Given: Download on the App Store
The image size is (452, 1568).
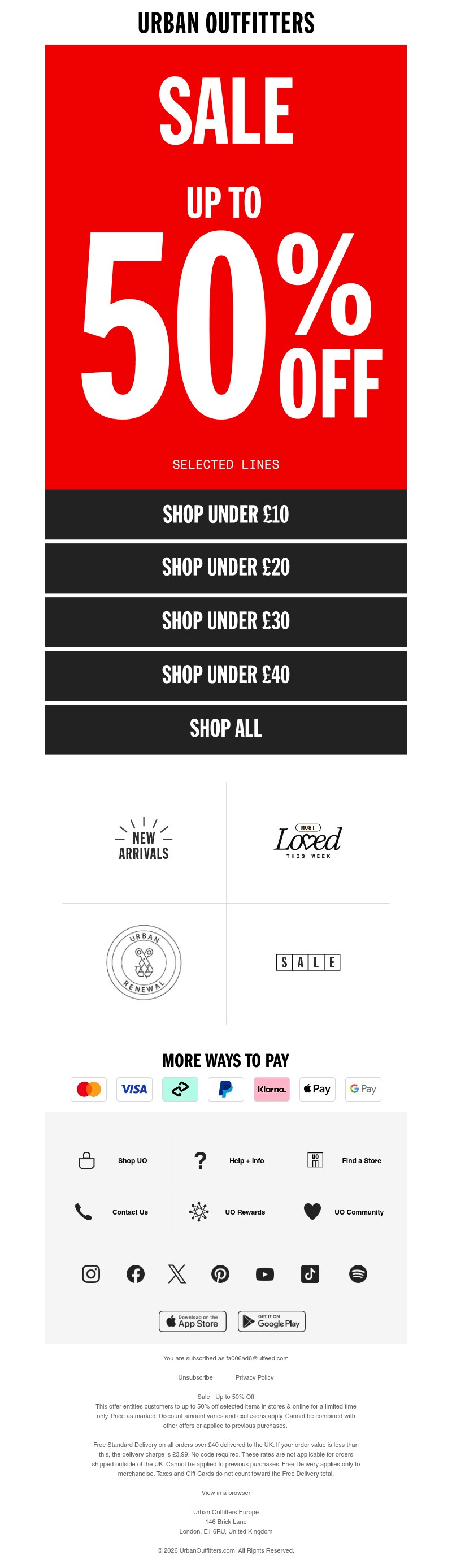Looking at the screenshot, I should [192, 1321].
